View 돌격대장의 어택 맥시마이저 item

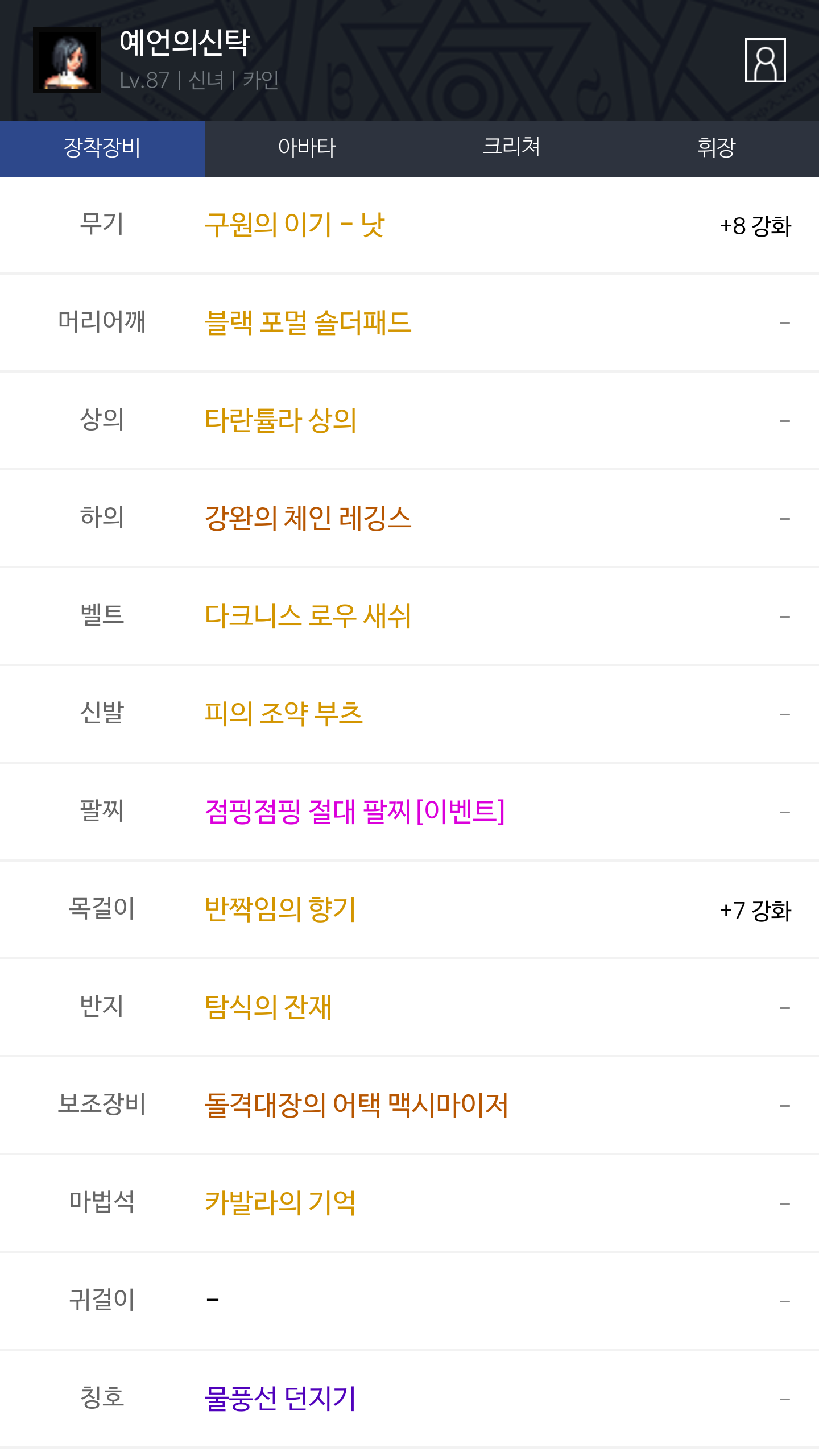click(356, 1106)
